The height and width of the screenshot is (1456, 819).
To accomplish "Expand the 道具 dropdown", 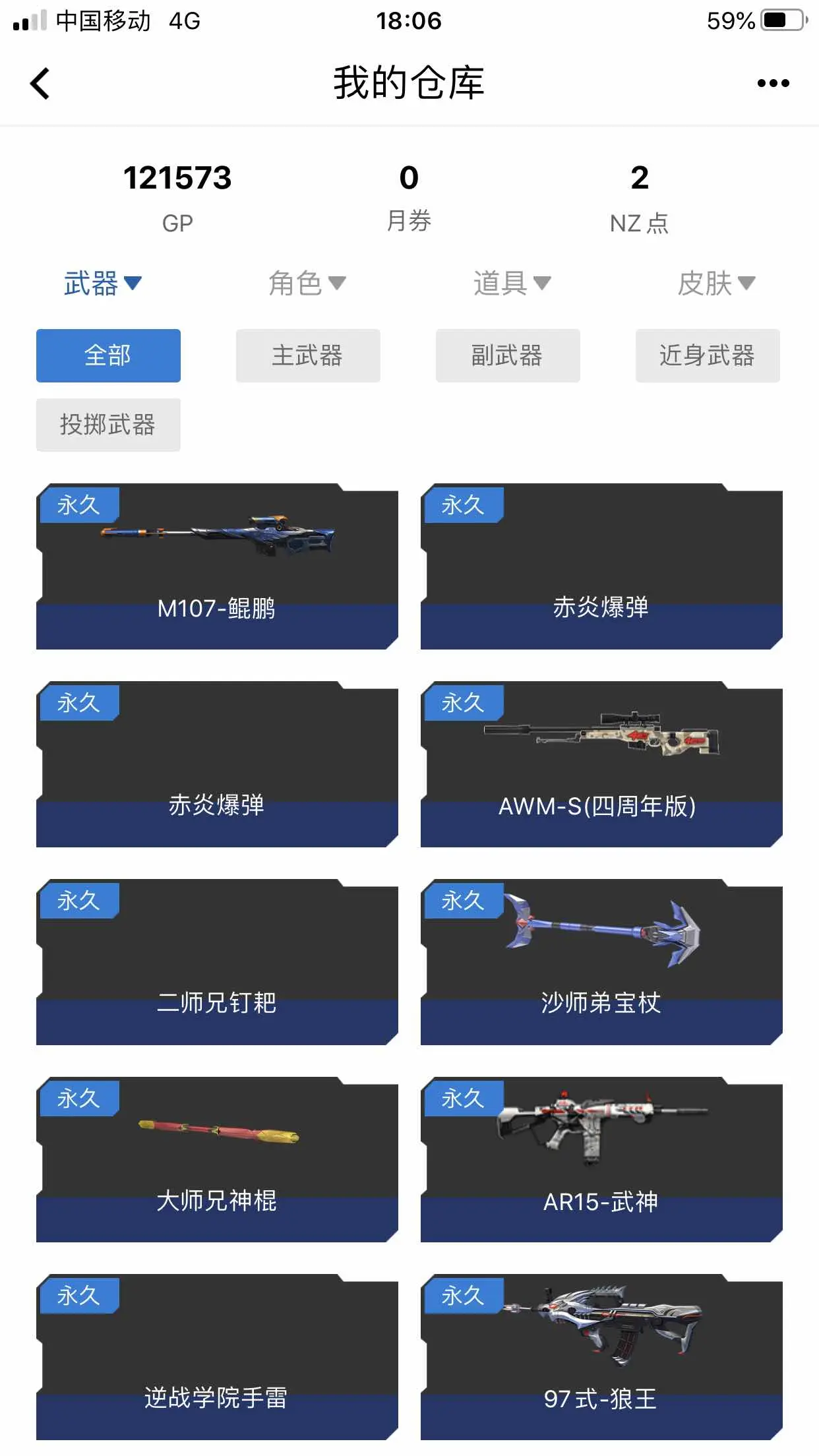I will pyautogui.click(x=512, y=283).
